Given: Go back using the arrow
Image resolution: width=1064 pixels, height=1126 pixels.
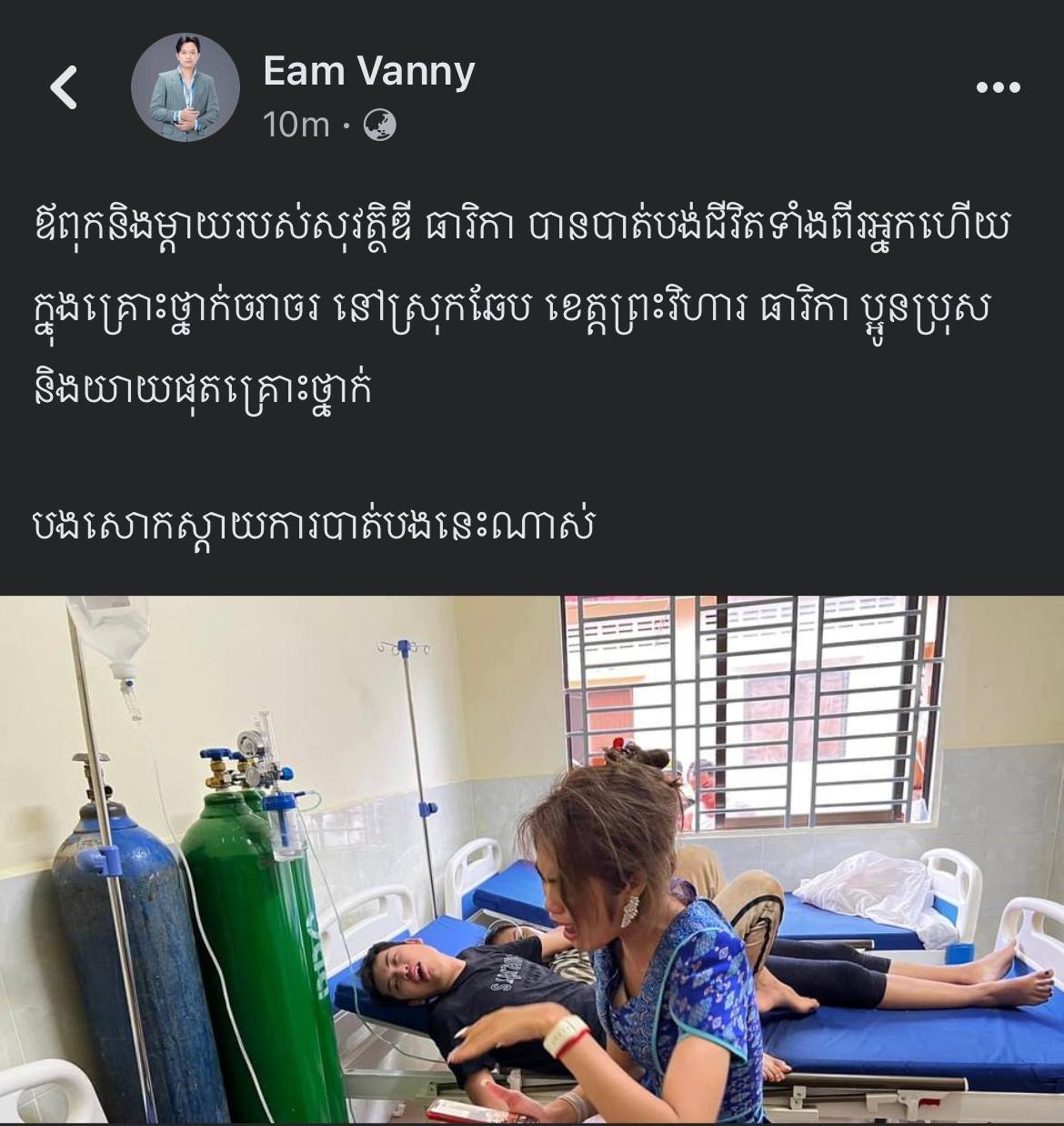Looking at the screenshot, I should click(64, 88).
